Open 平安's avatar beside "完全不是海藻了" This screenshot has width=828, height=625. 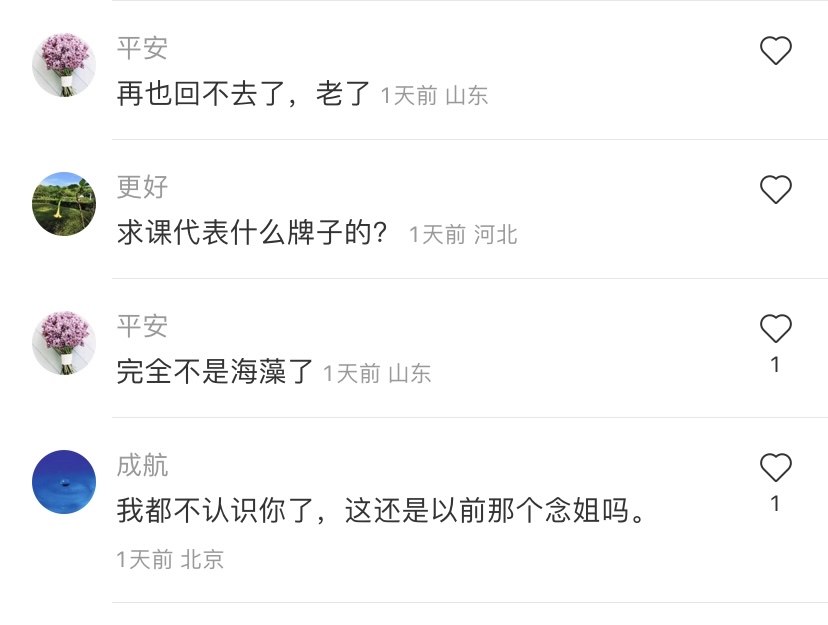point(64,343)
